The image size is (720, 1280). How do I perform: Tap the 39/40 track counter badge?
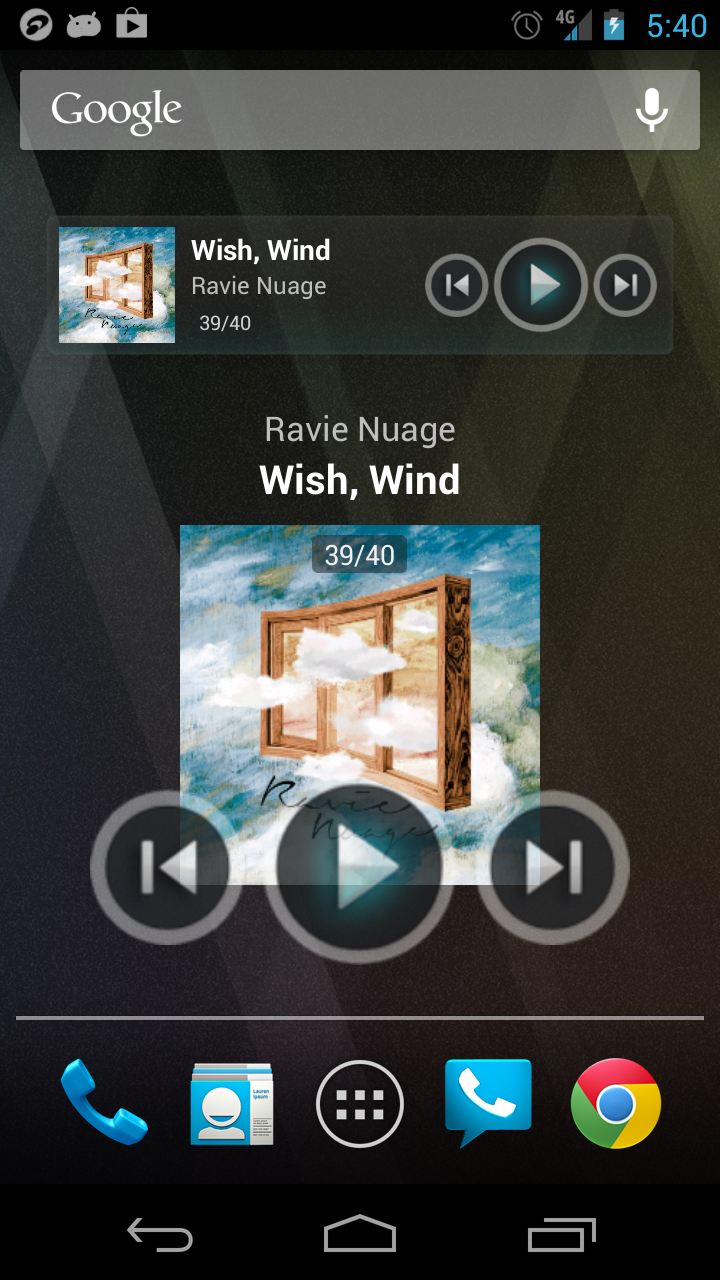tap(359, 554)
